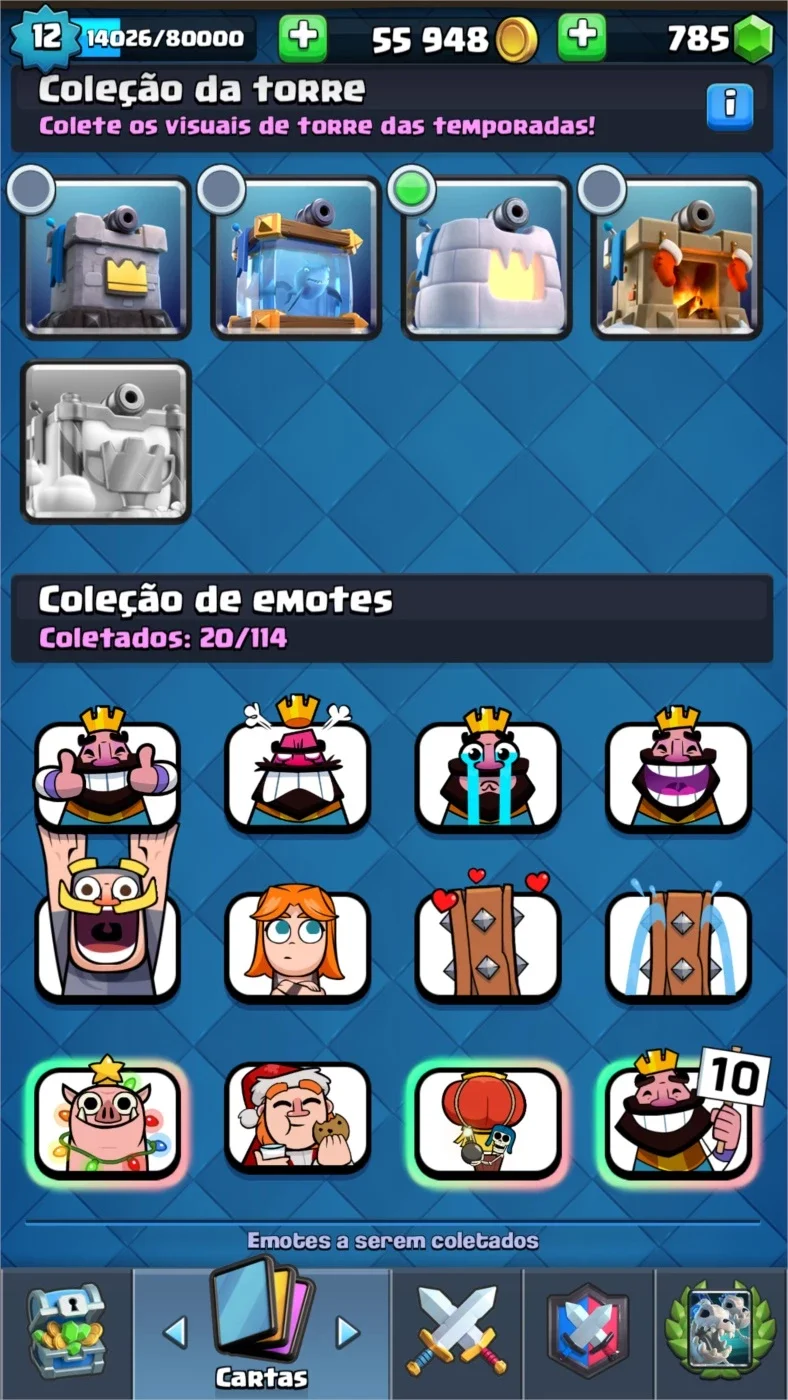Tap the right arrow beside Cartas
Image resolution: width=788 pixels, height=1400 pixels.
pos(347,1331)
